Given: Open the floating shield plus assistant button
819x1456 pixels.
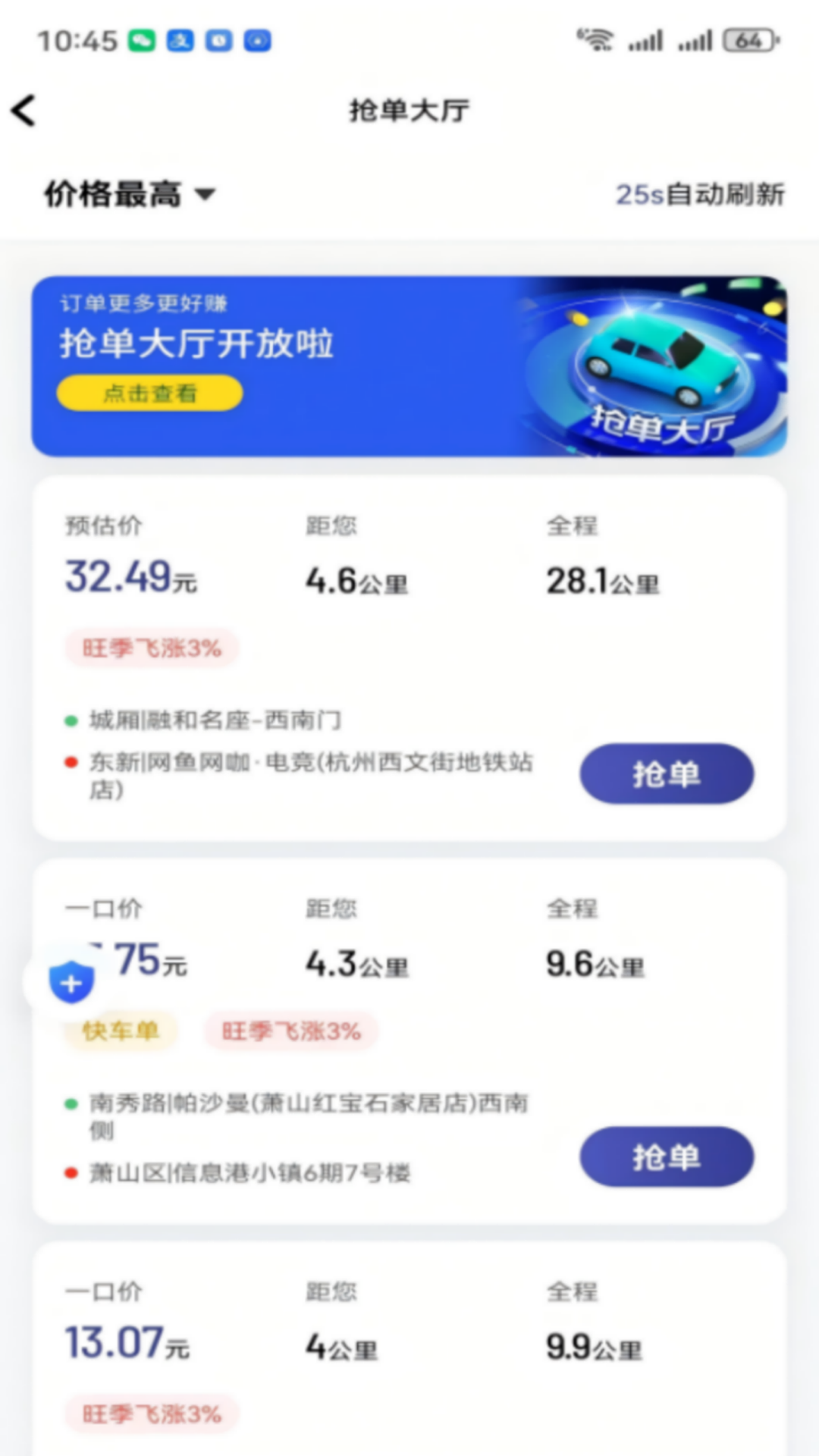Looking at the screenshot, I should [x=71, y=981].
